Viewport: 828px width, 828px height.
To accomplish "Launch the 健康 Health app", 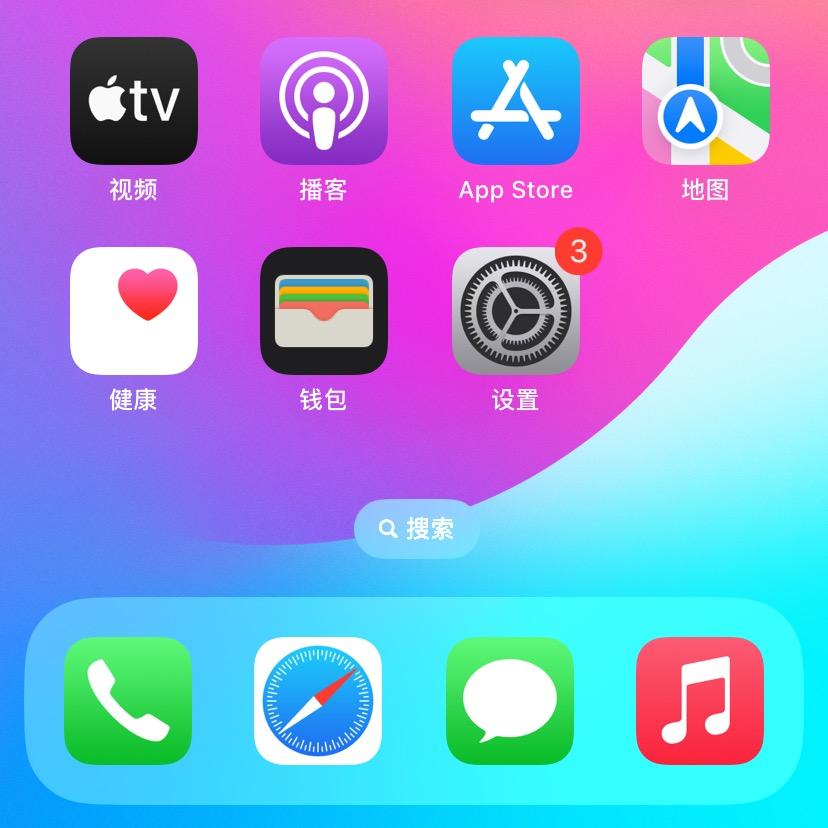I will (133, 311).
